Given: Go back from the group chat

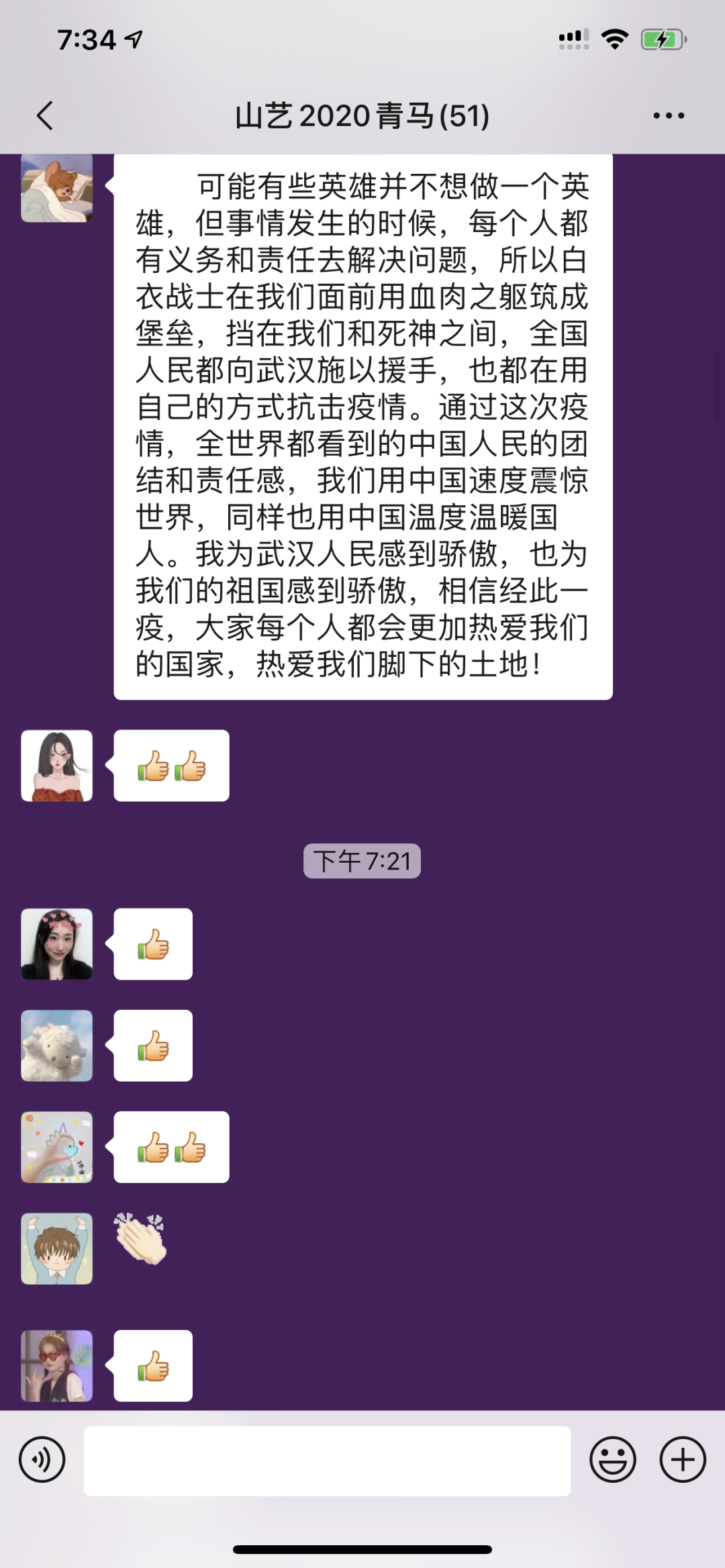Looking at the screenshot, I should (45, 115).
